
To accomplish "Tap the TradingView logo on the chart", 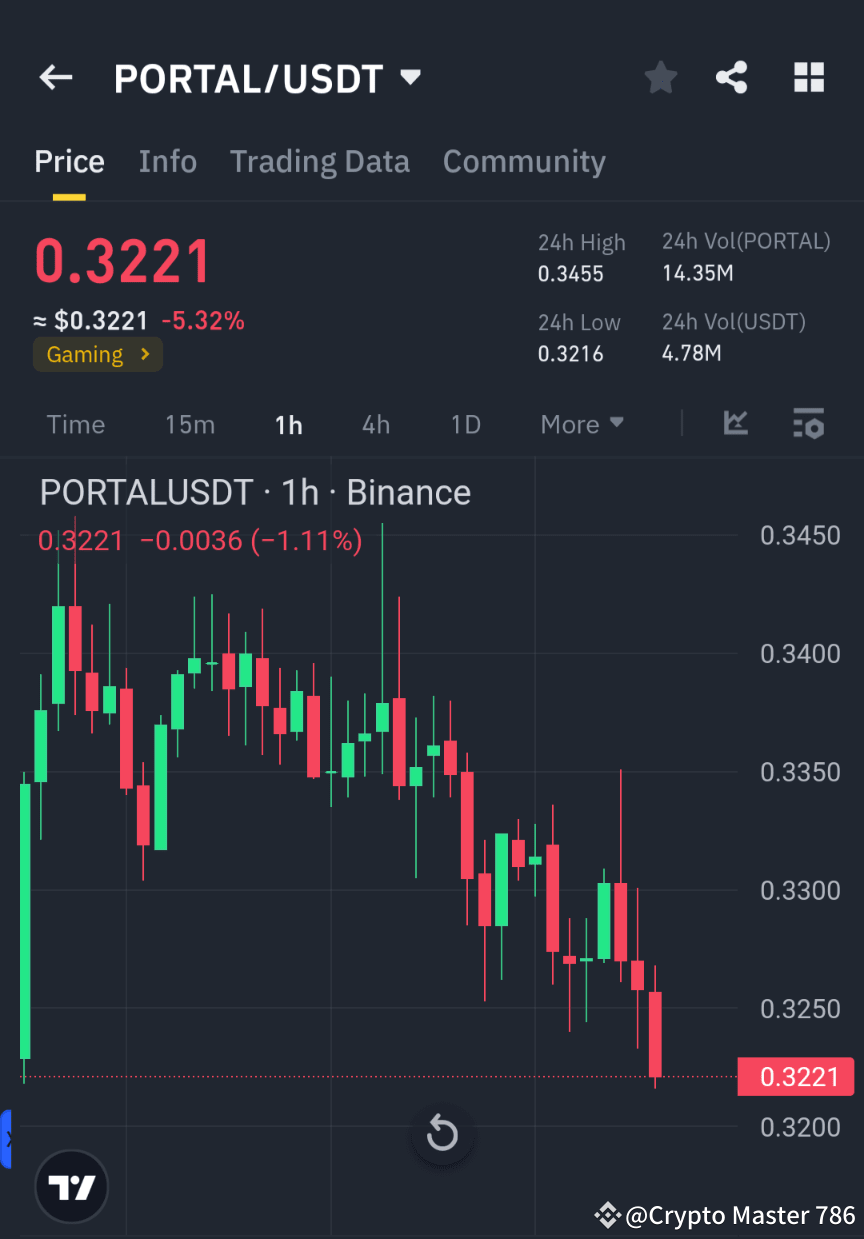I will pos(70,1186).
